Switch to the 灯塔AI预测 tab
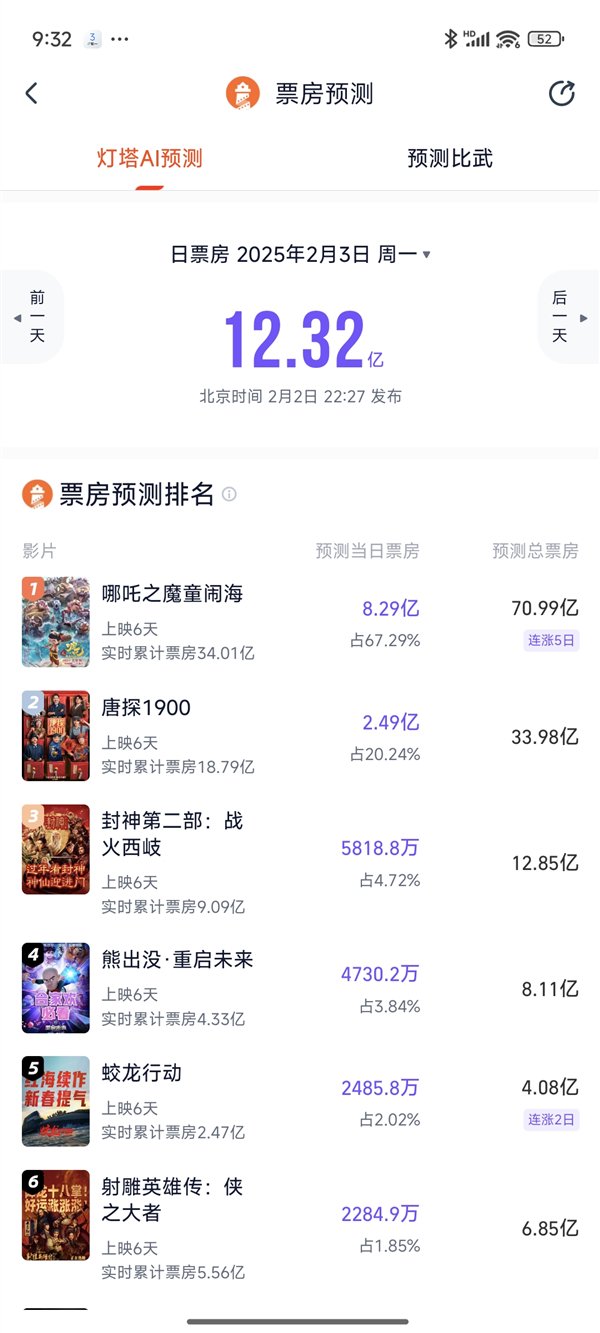600x1333 pixels. (149, 159)
